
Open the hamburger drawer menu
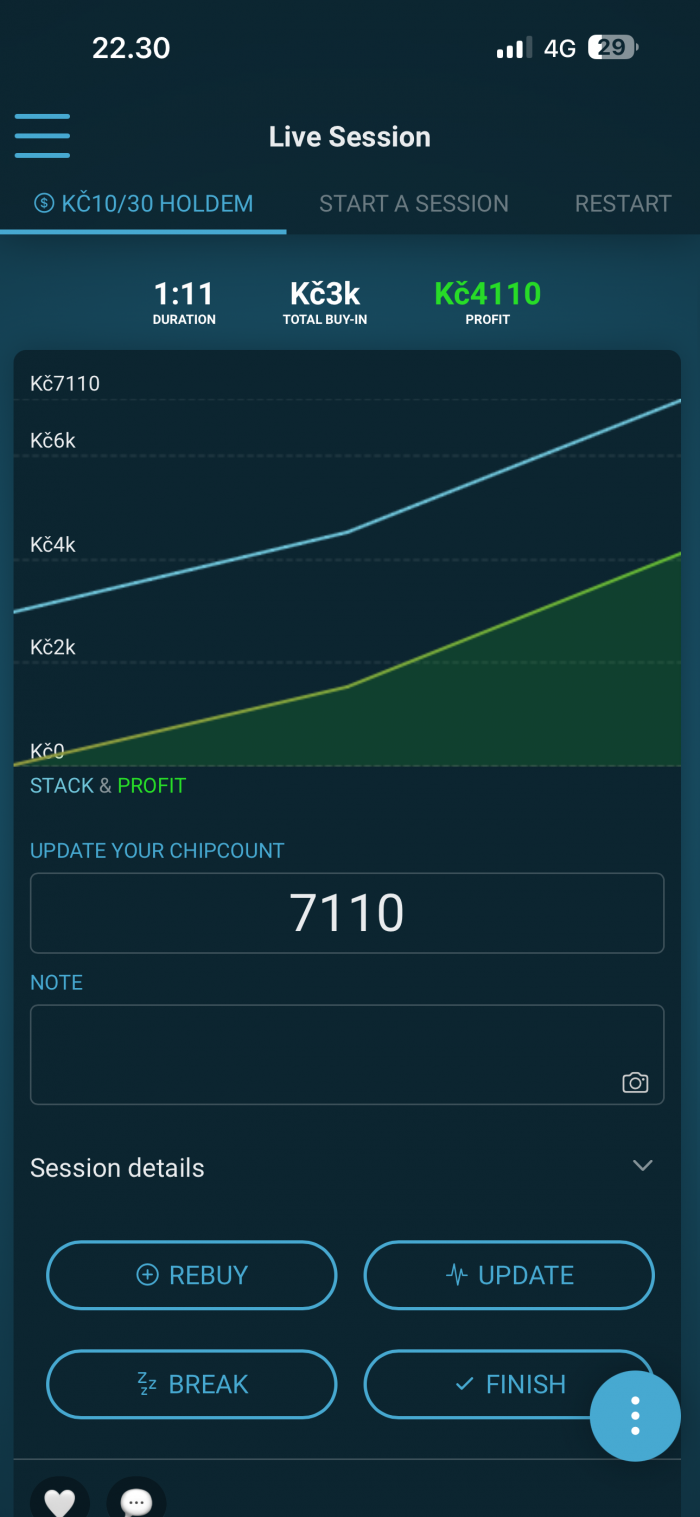point(42,135)
